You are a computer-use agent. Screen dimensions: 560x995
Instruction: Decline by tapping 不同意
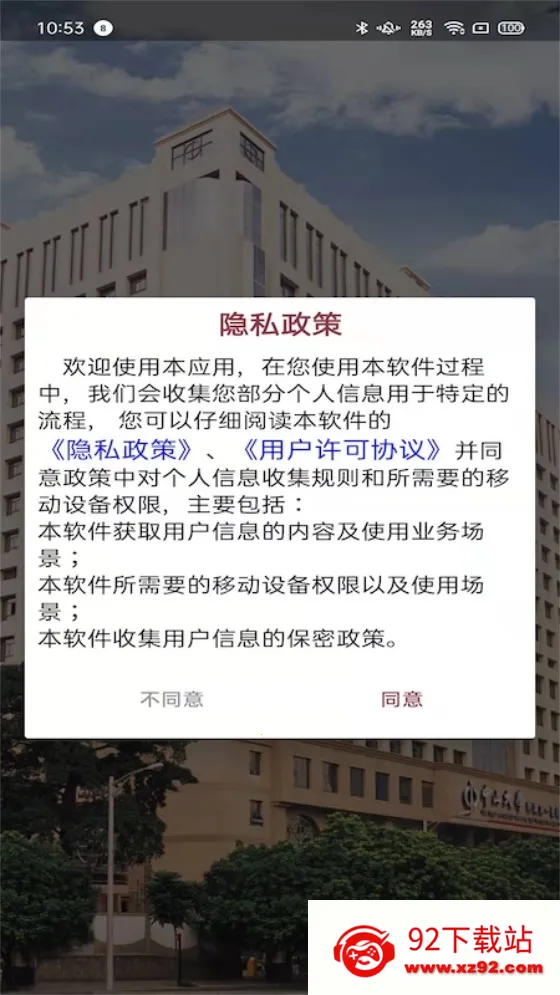tap(171, 699)
